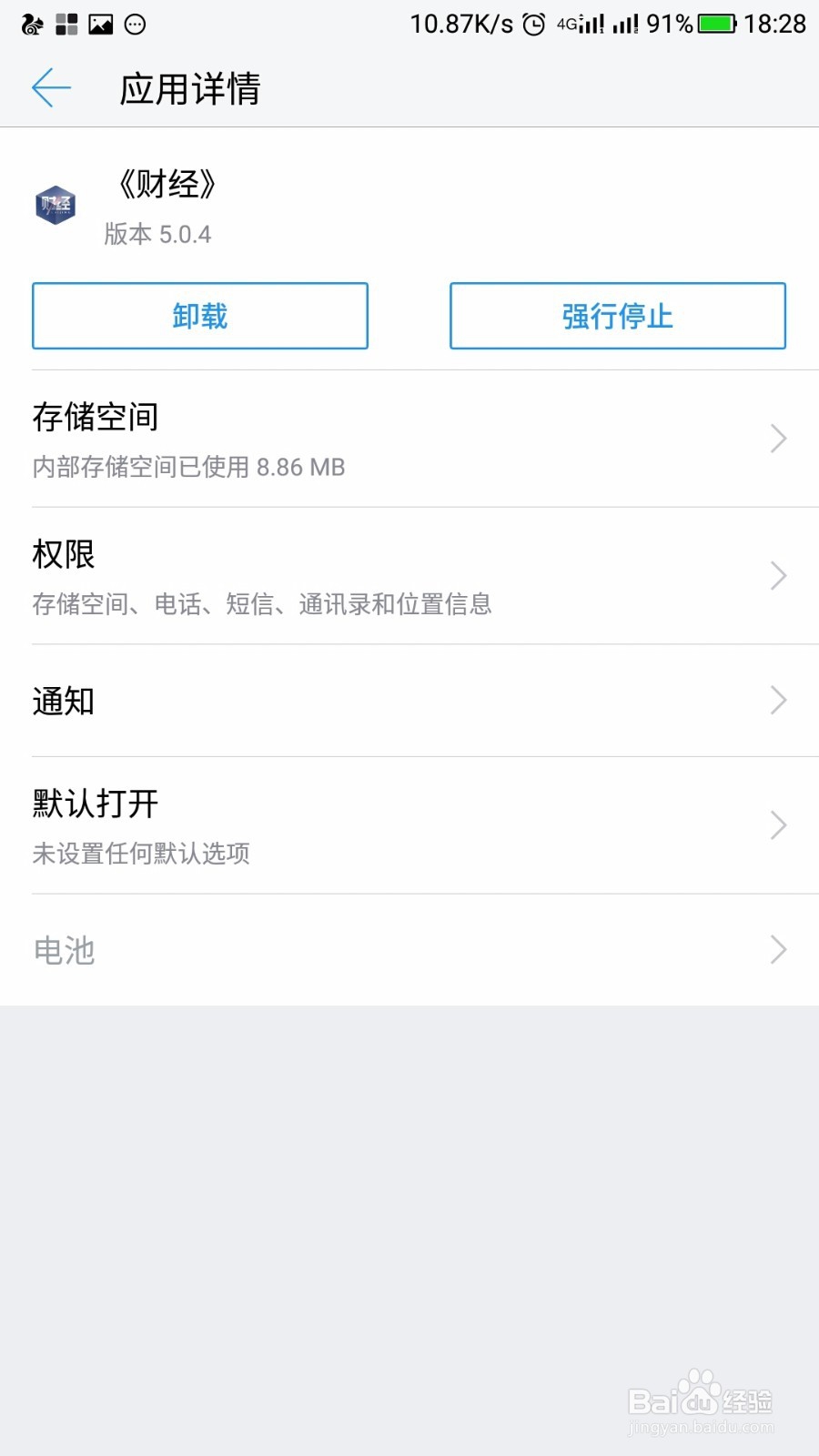Open the ellipsis icon in status bar
Screen dimensions: 819x1456
coord(135,24)
